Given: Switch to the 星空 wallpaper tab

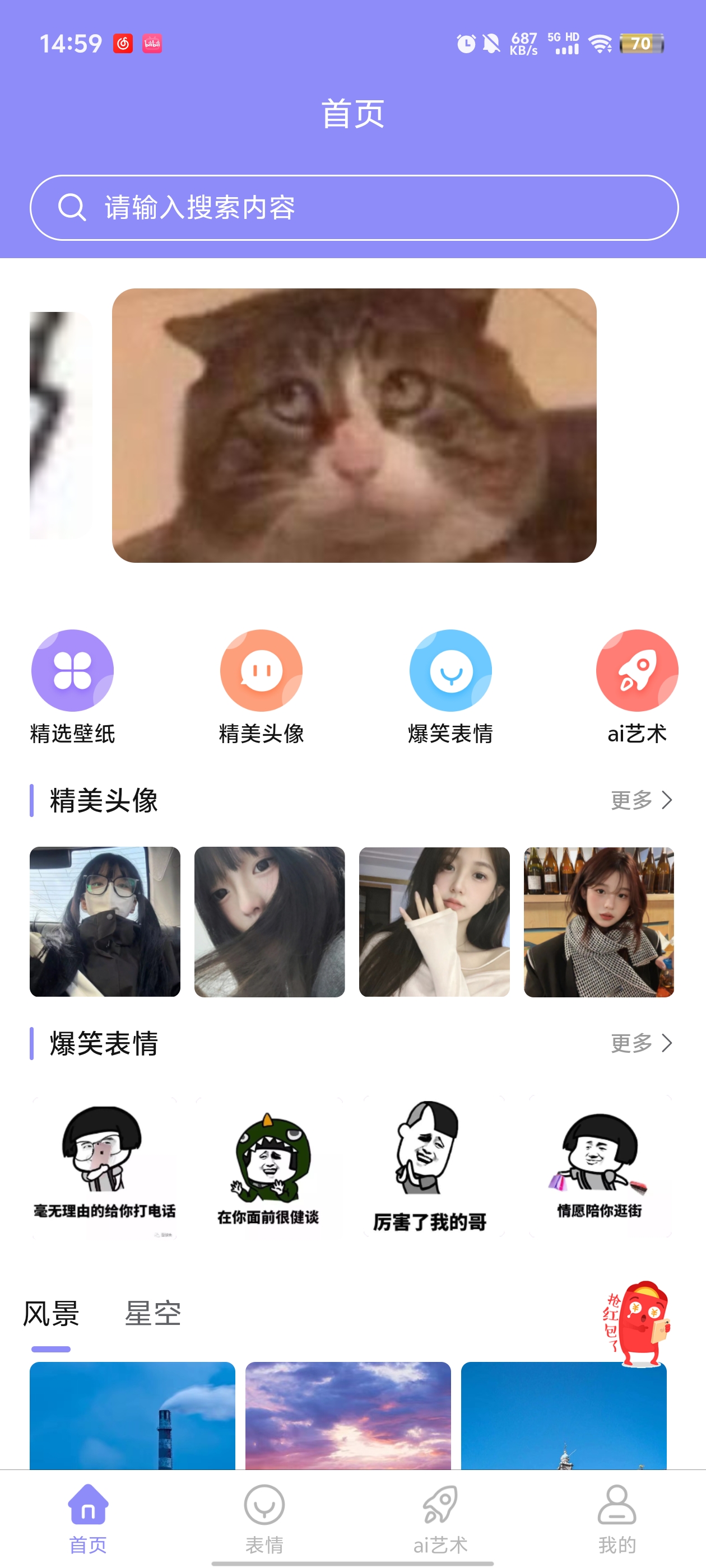Looking at the screenshot, I should click(153, 1314).
